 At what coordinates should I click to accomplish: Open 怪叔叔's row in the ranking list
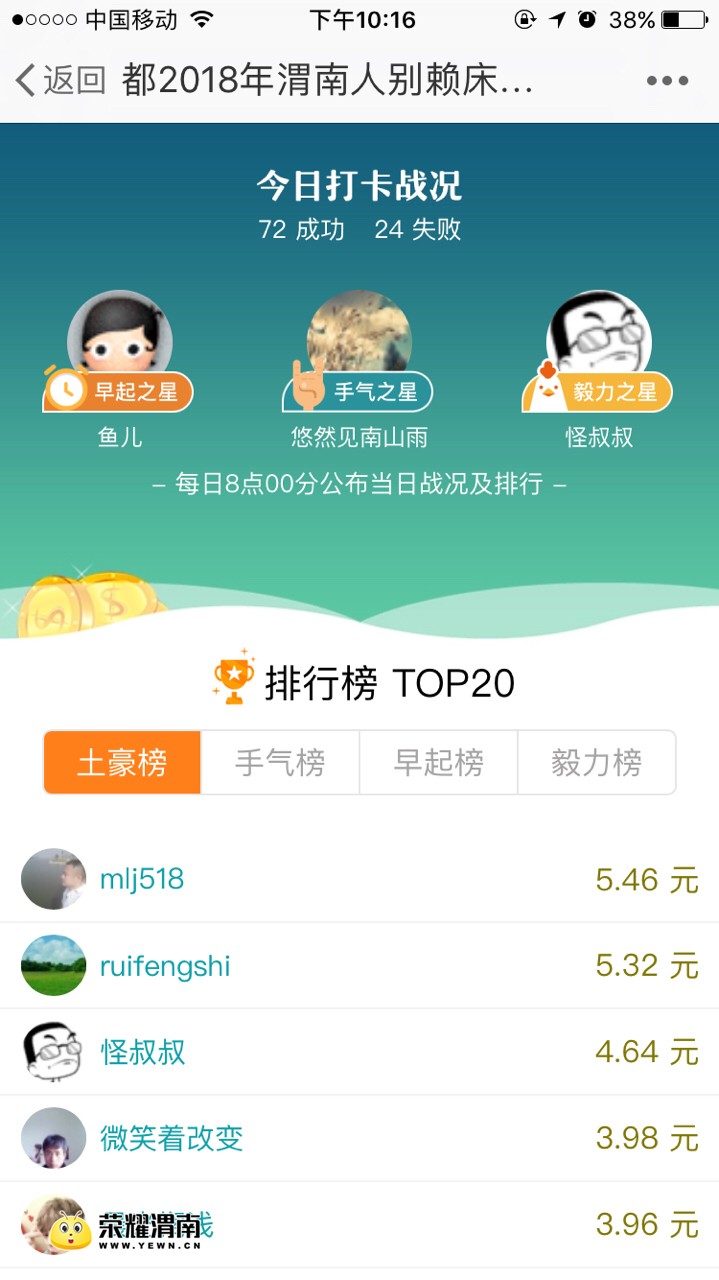coord(359,1052)
